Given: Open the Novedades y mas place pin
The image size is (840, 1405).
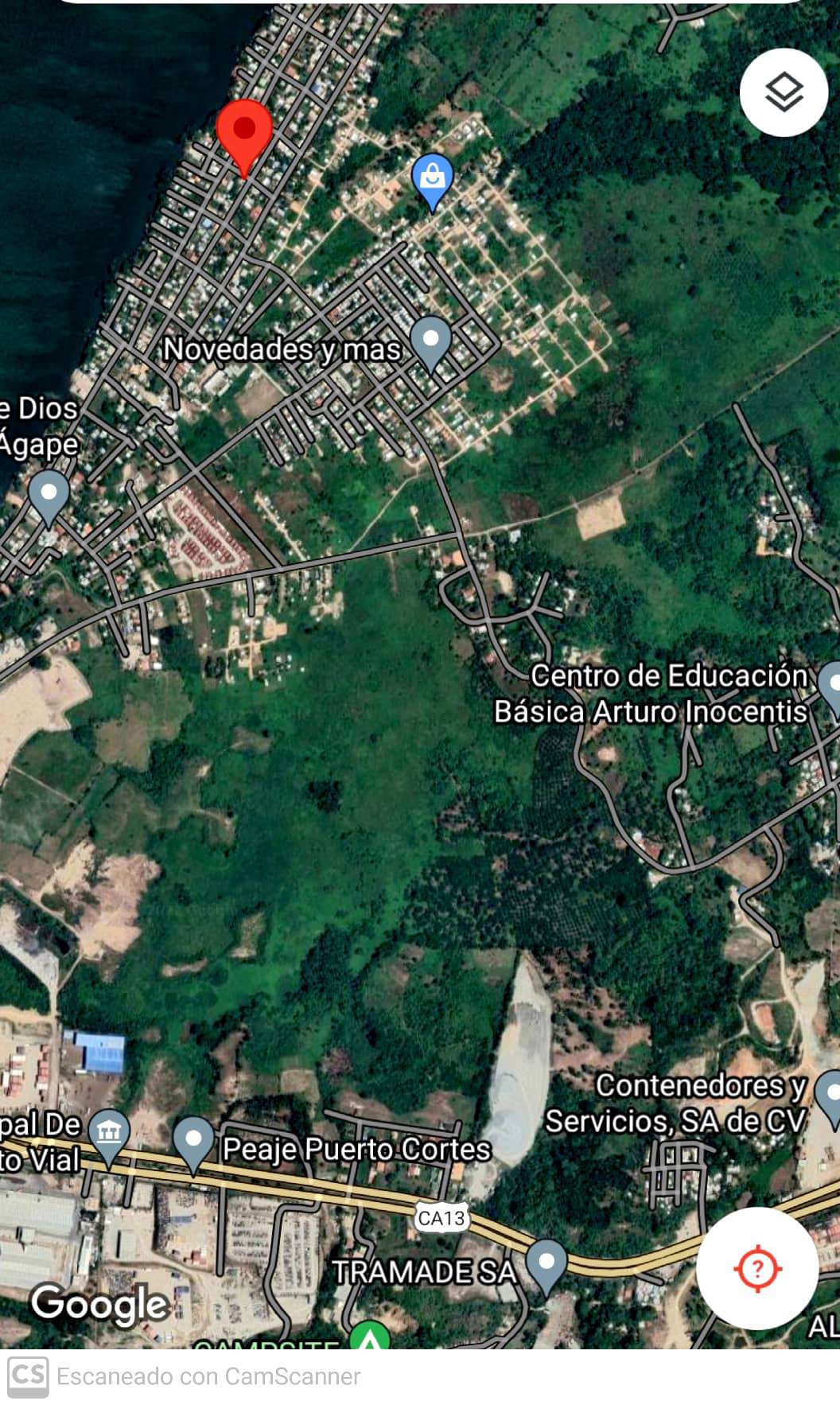Looking at the screenshot, I should pos(430,341).
